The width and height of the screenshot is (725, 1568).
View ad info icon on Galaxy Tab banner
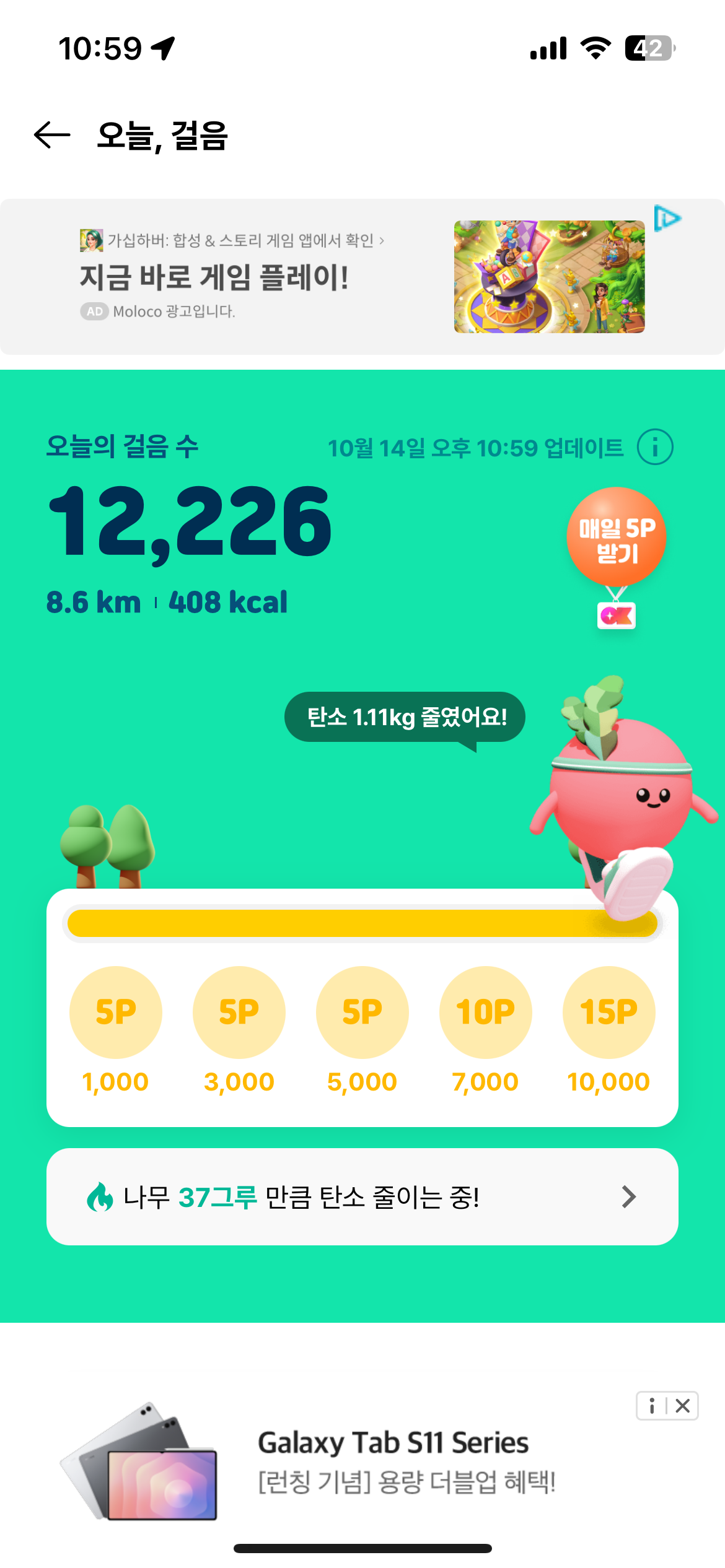pos(651,1406)
